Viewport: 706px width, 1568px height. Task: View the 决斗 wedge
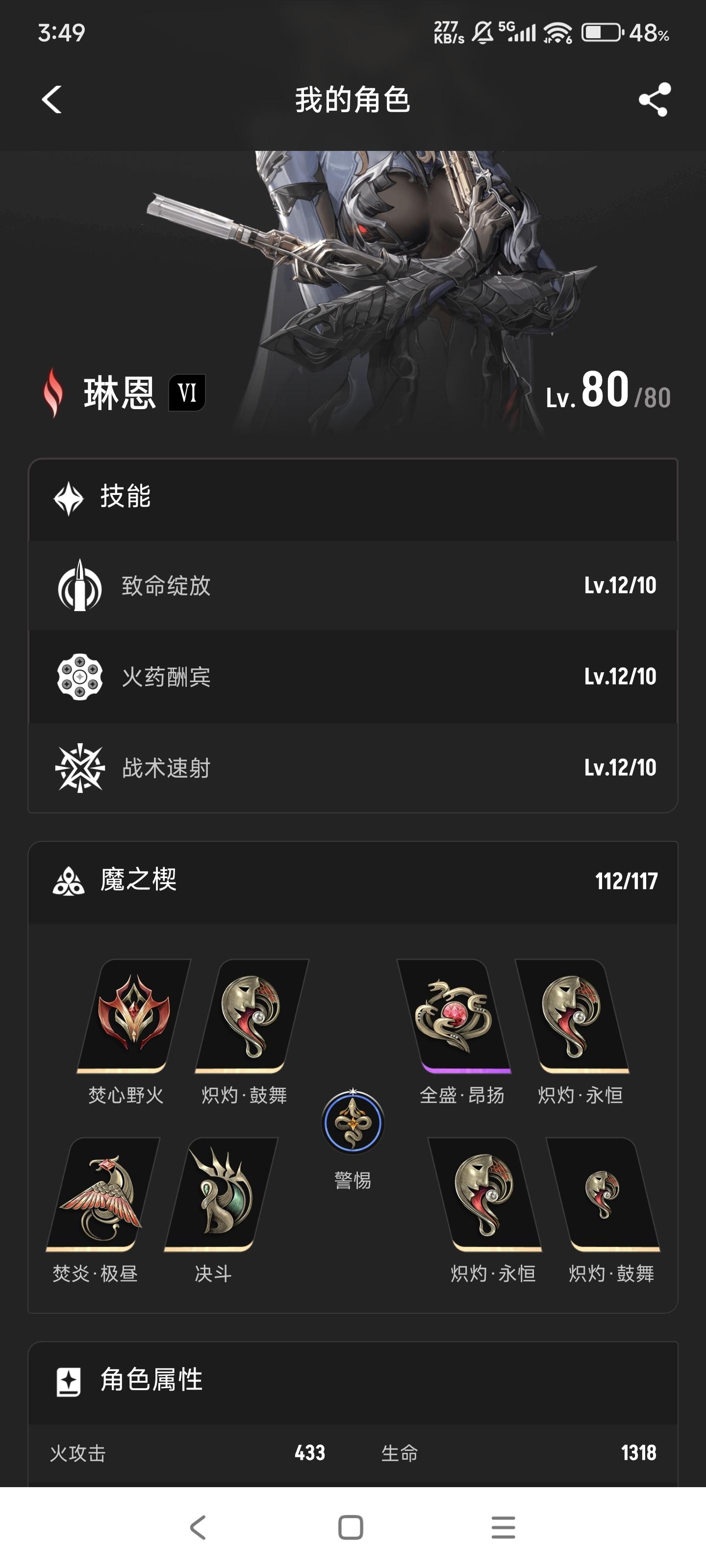tap(220, 1194)
